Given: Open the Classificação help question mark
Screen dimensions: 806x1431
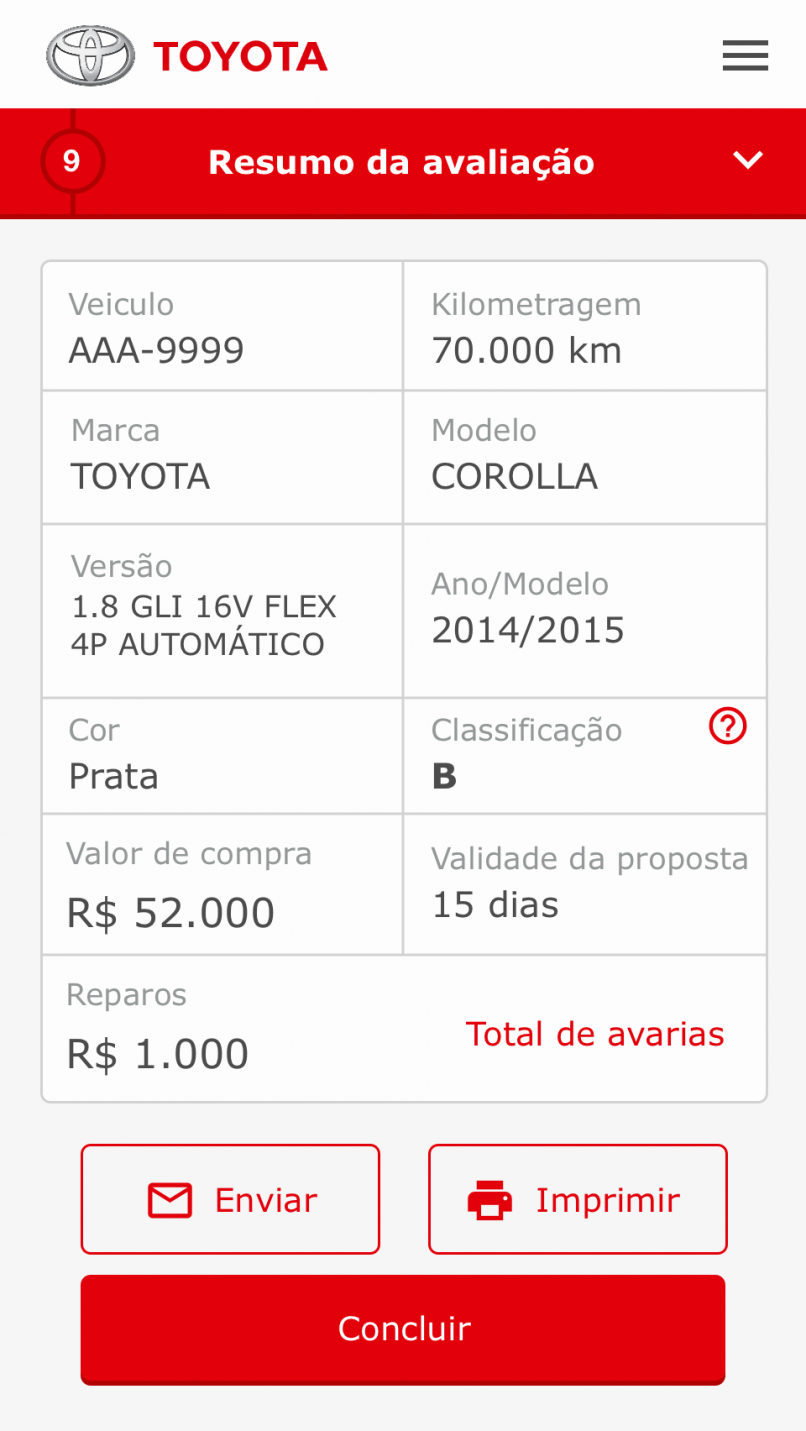Looking at the screenshot, I should pos(727,726).
